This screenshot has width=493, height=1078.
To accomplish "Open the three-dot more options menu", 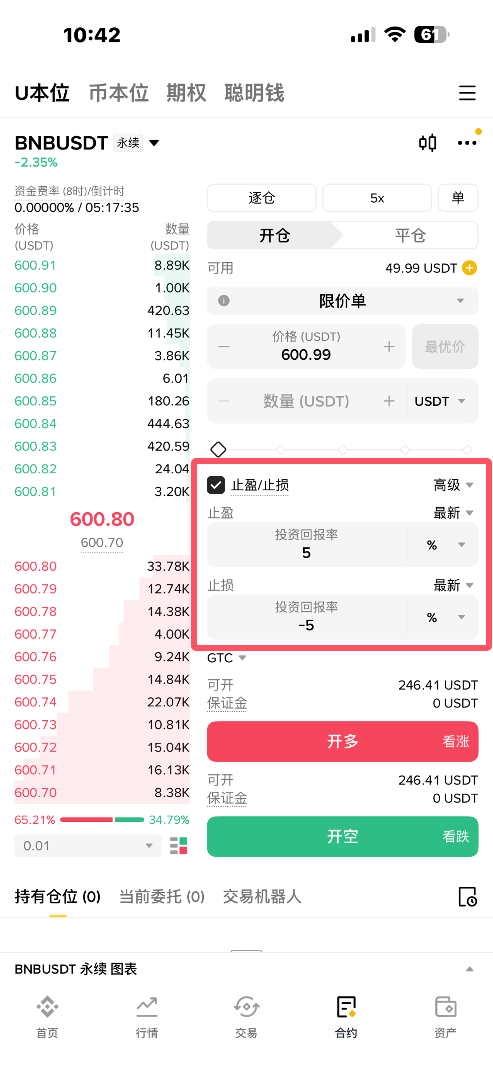I will point(468,143).
